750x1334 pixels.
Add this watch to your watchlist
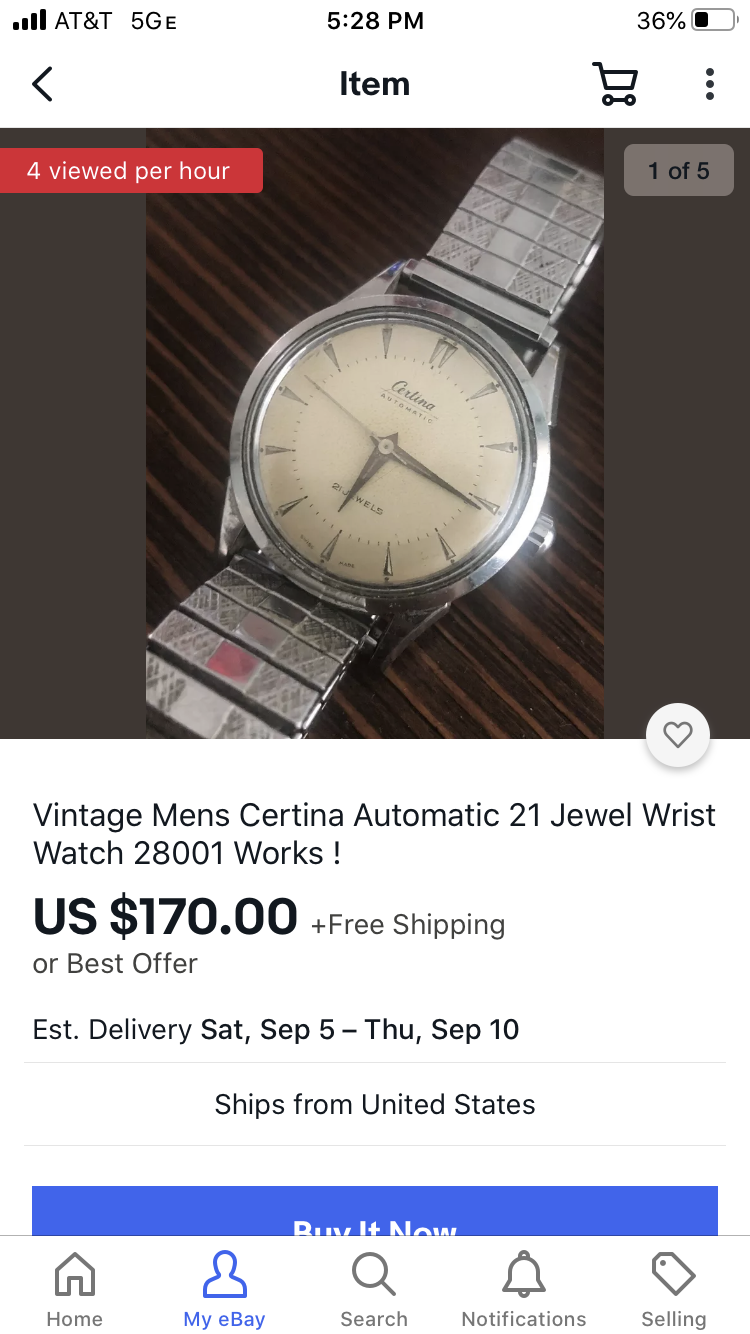point(678,736)
